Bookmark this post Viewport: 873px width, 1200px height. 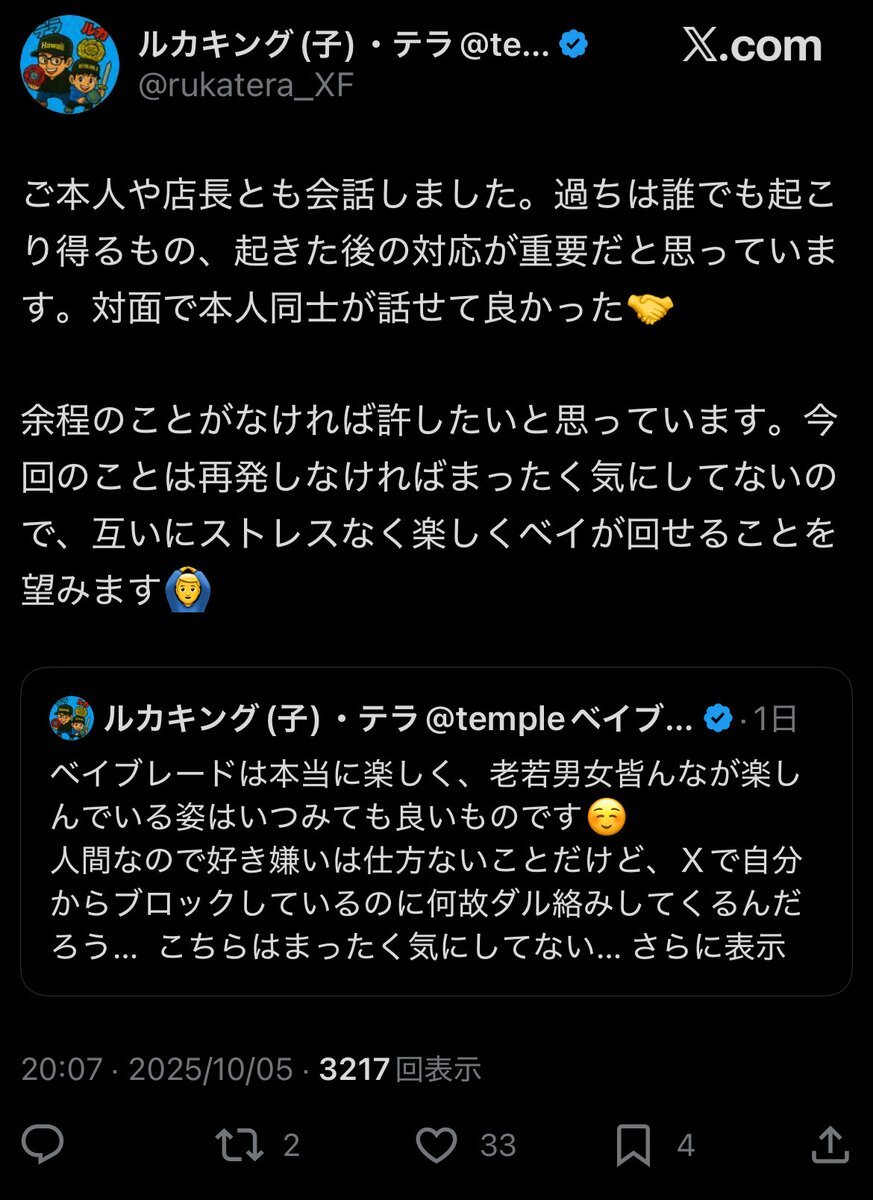[634, 1144]
